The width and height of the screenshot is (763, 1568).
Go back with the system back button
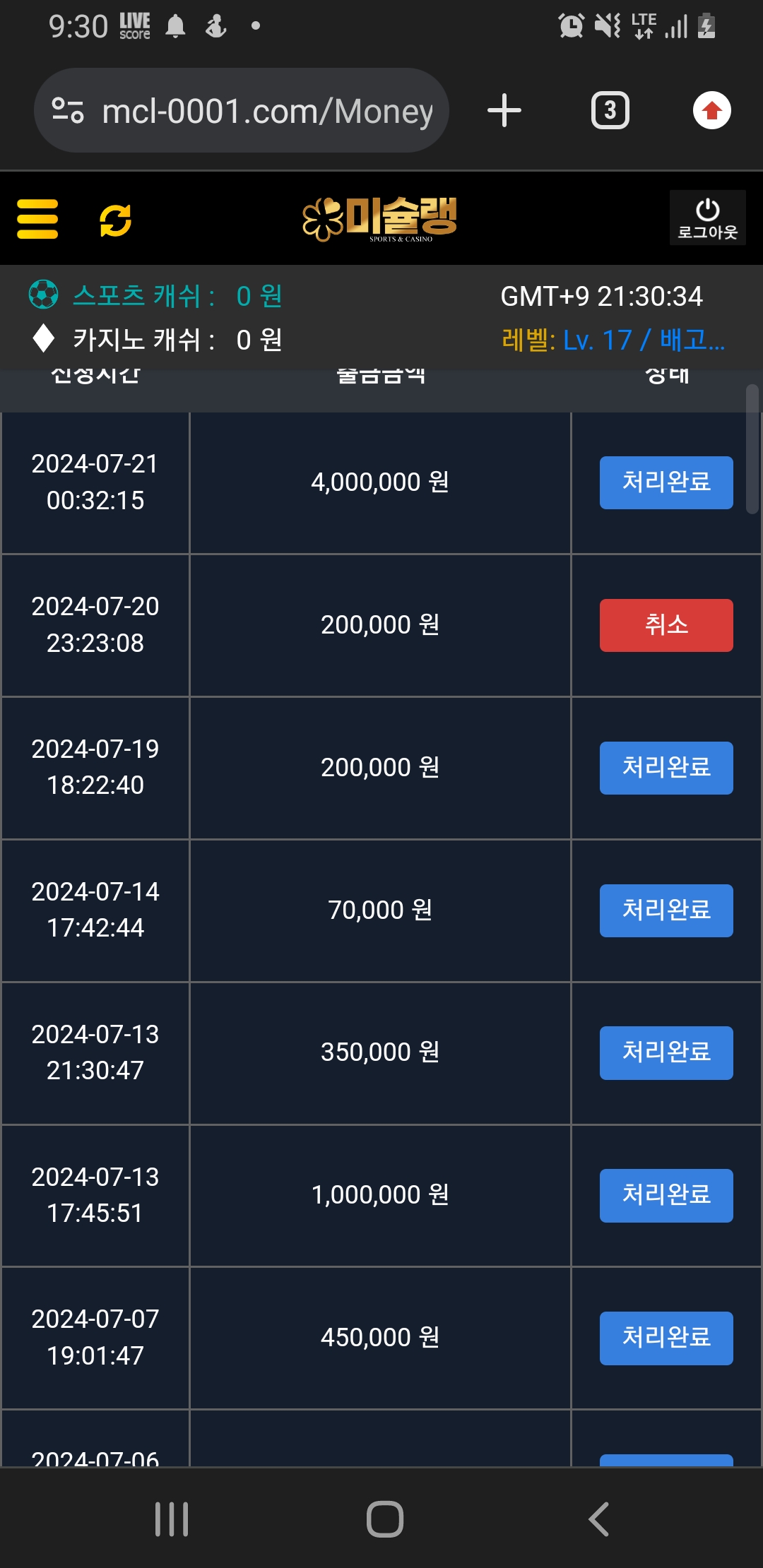coord(598,1519)
